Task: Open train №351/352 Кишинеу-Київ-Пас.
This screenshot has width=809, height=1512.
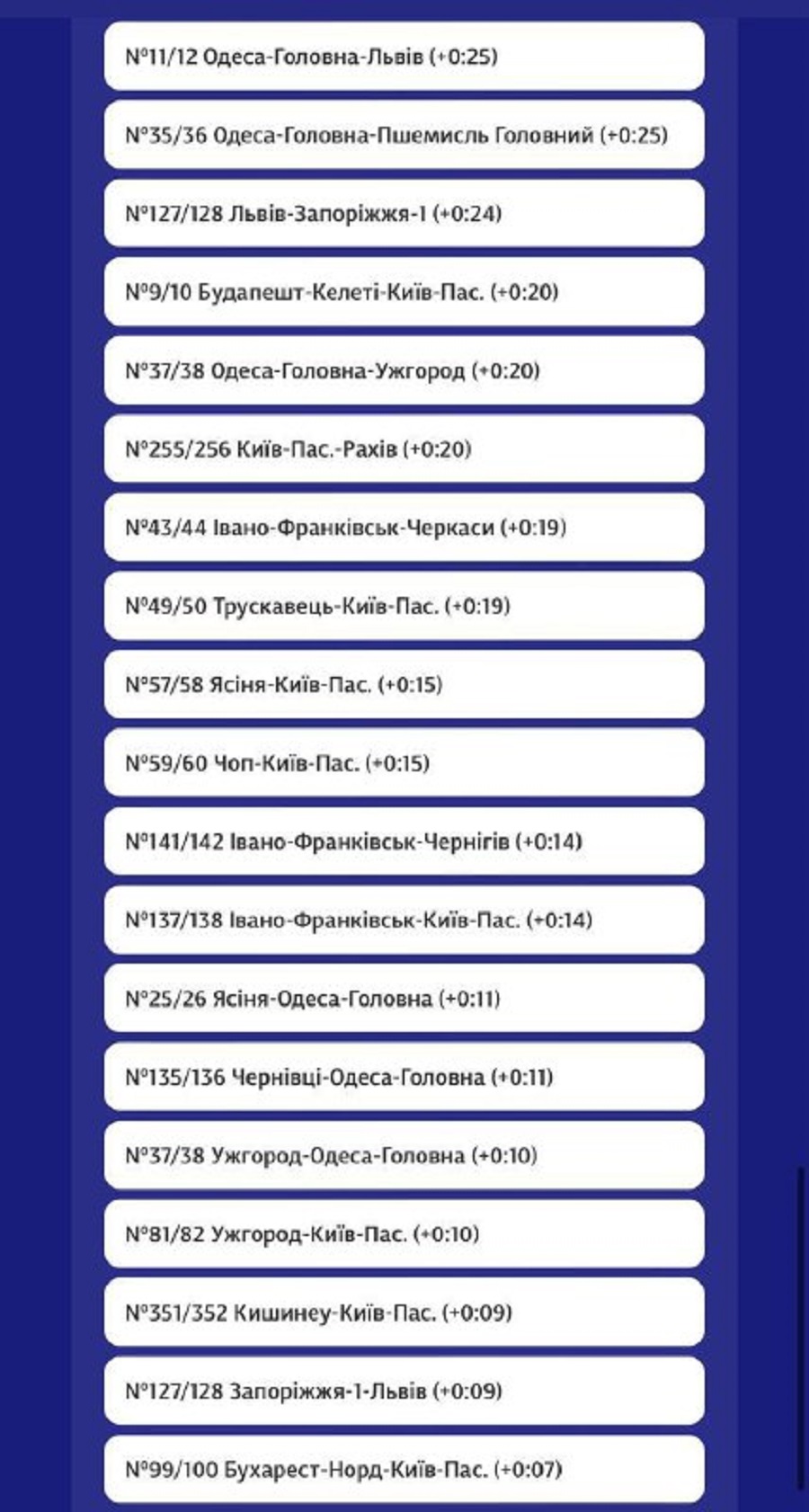Action: click(404, 1312)
